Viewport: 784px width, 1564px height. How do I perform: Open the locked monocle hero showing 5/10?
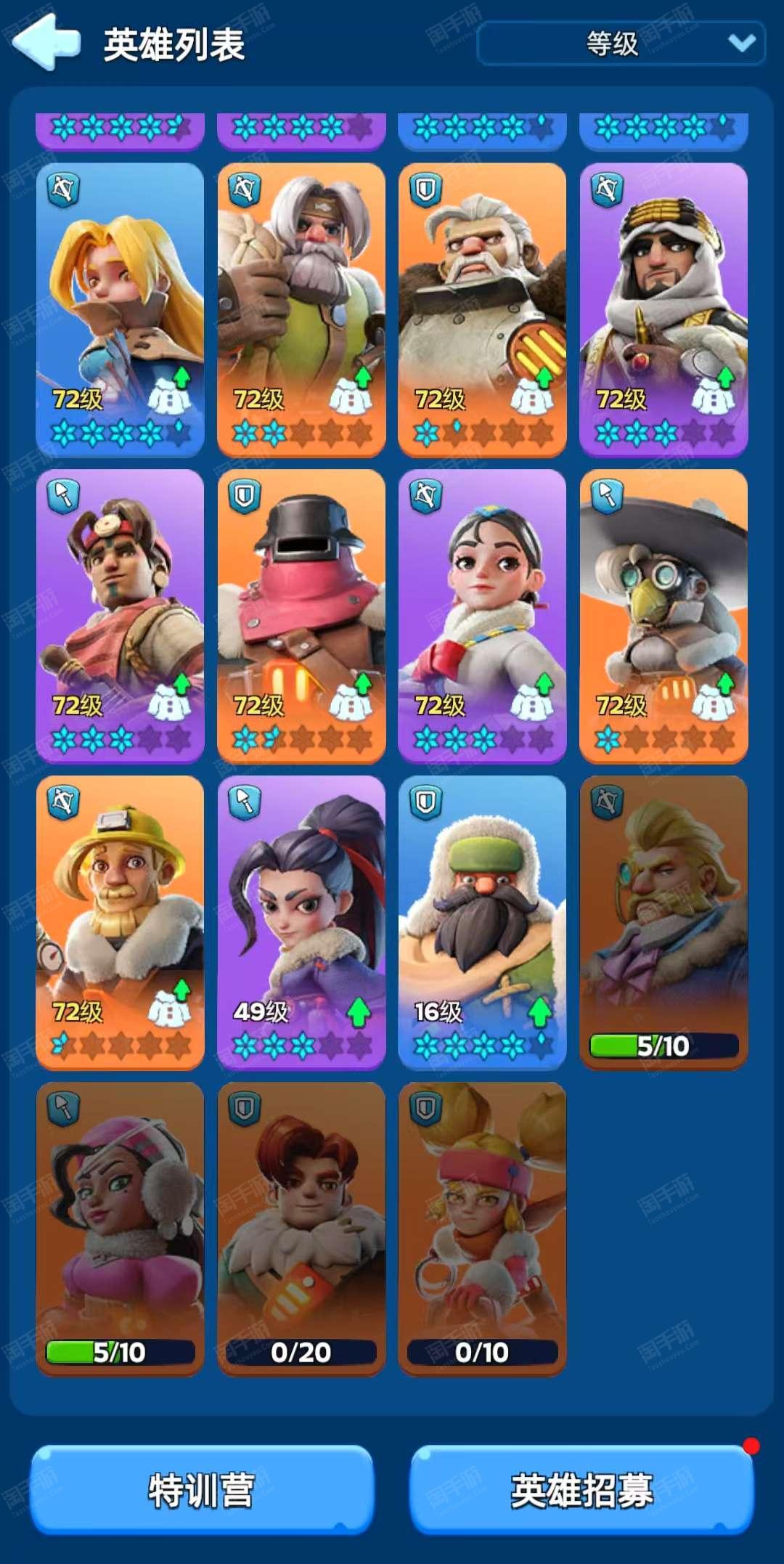point(663,921)
